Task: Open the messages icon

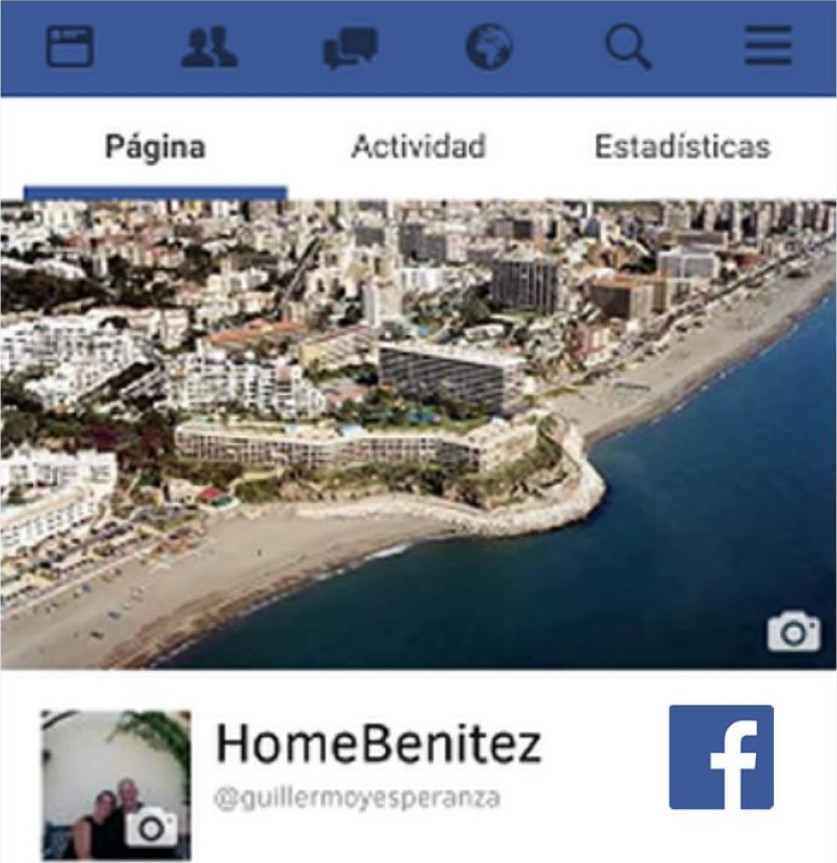Action: (x=350, y=47)
